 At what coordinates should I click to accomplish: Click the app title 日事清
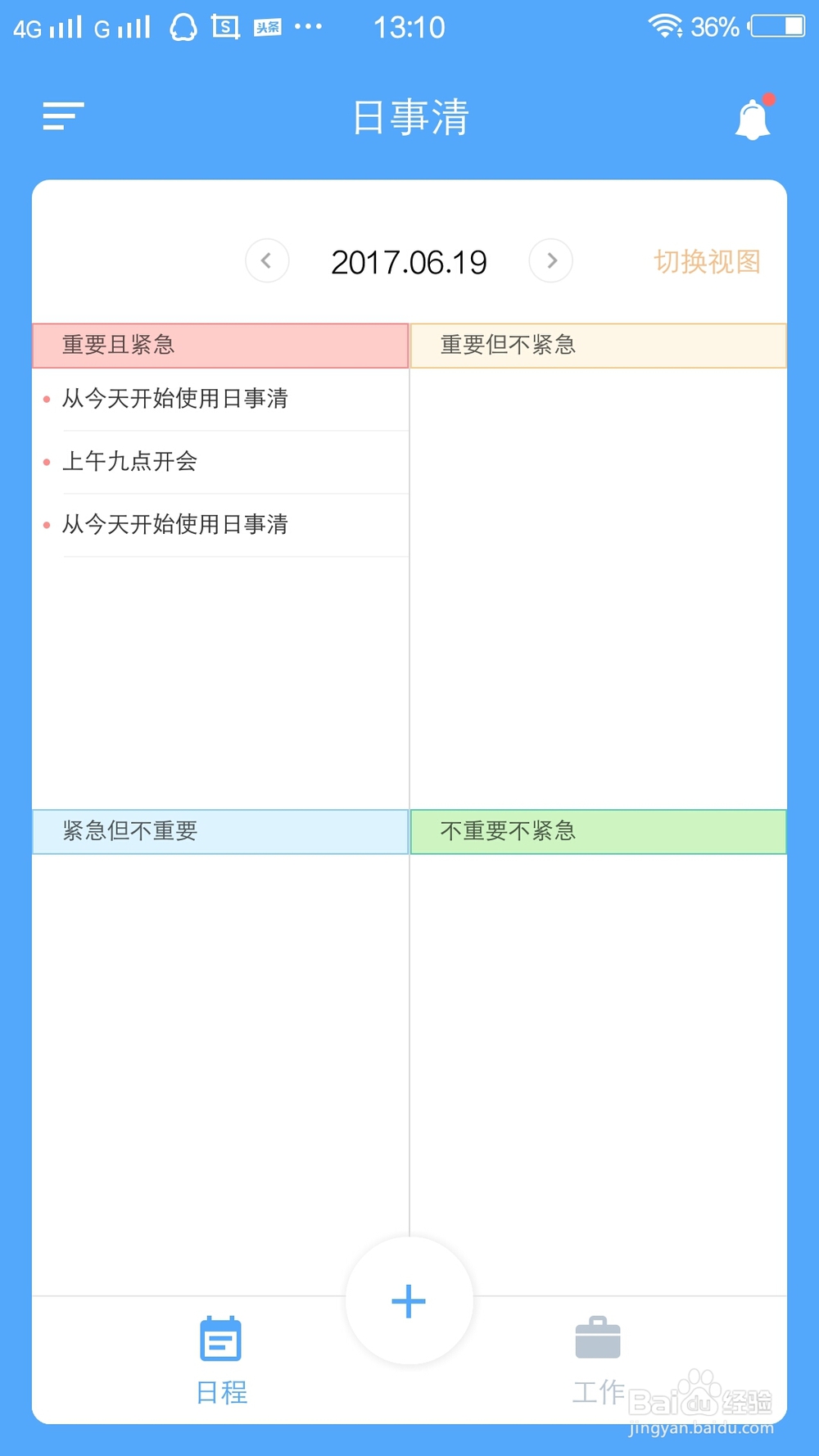pyautogui.click(x=409, y=118)
